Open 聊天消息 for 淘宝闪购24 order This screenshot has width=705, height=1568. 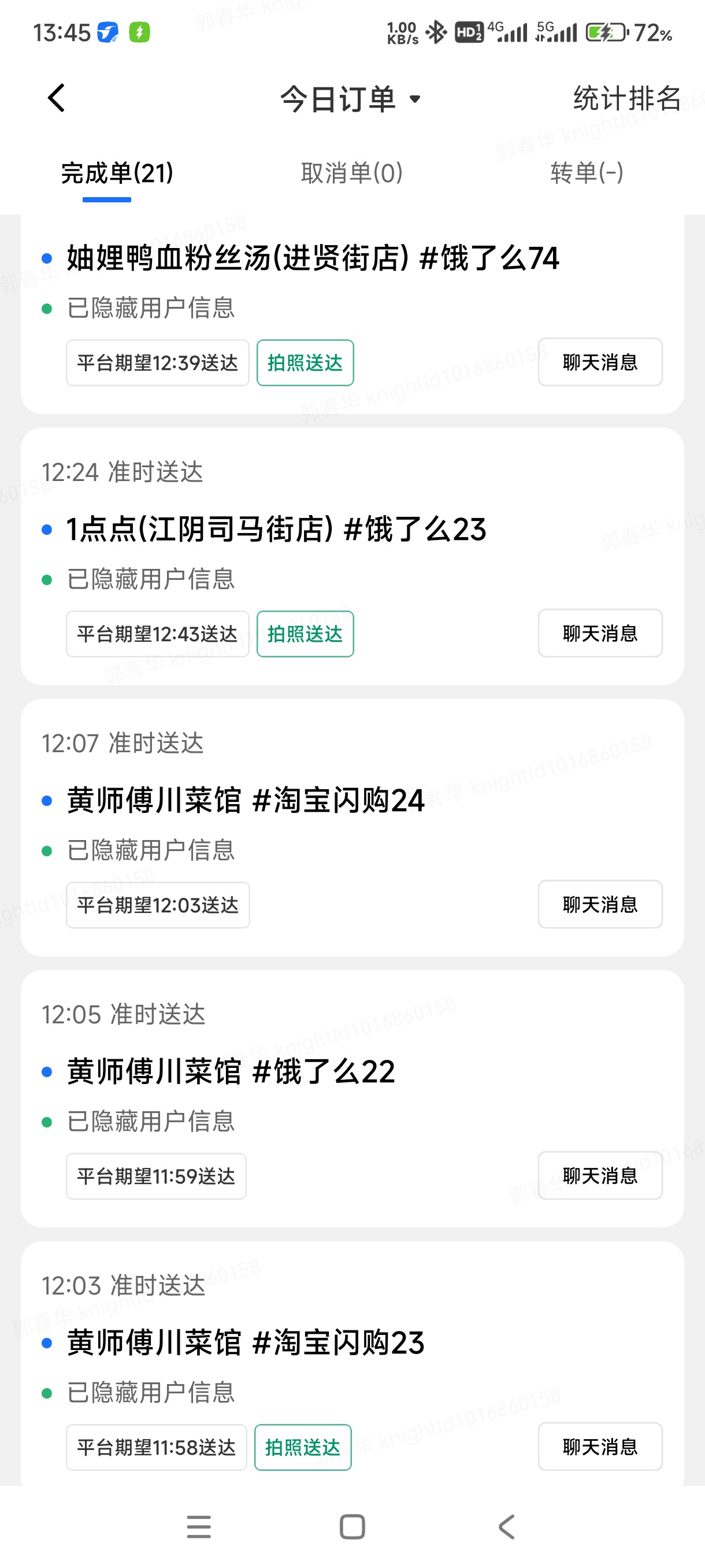pyautogui.click(x=600, y=904)
